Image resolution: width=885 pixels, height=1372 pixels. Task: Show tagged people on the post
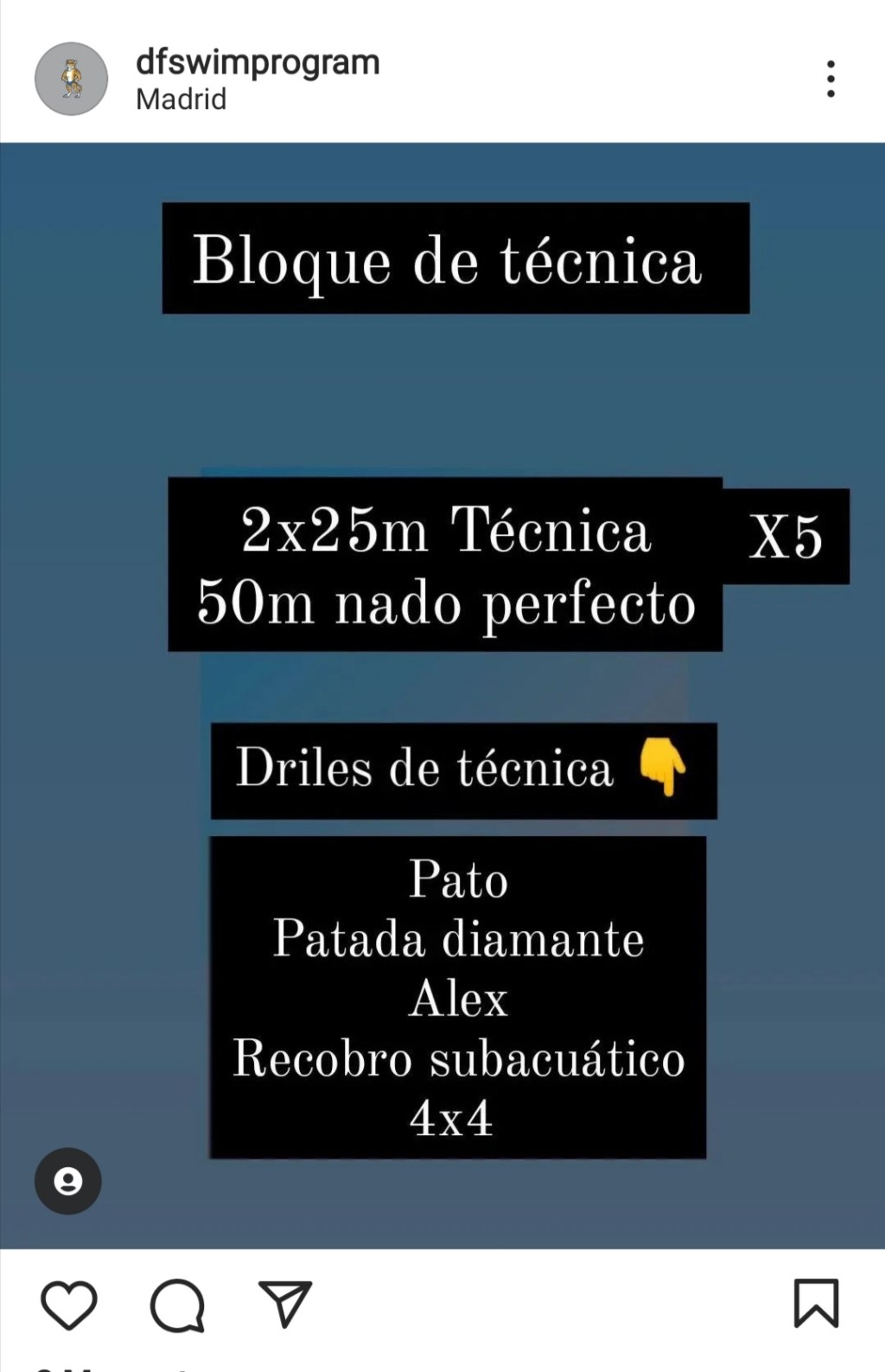click(67, 1181)
